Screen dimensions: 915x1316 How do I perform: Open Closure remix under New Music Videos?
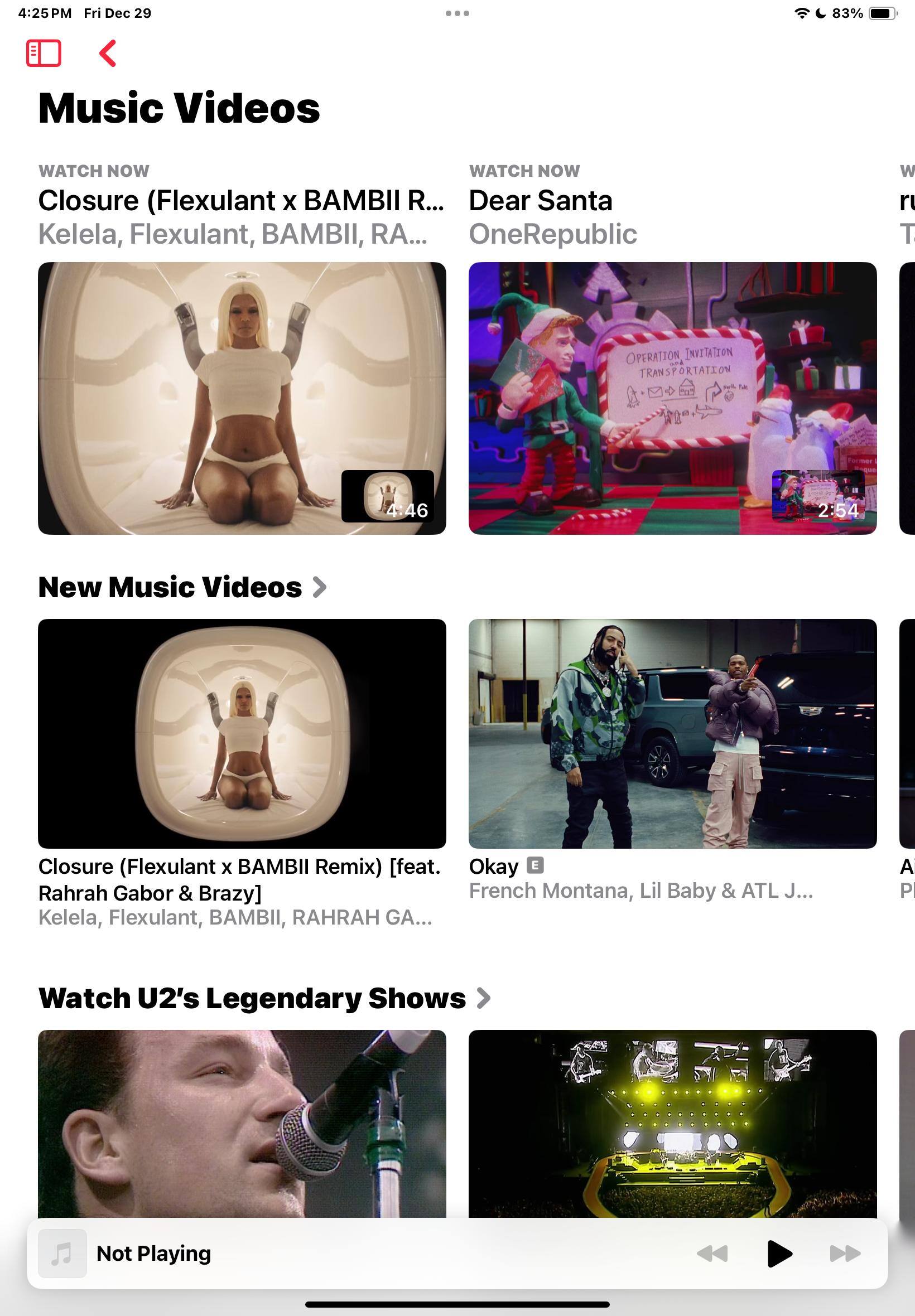[x=242, y=733]
